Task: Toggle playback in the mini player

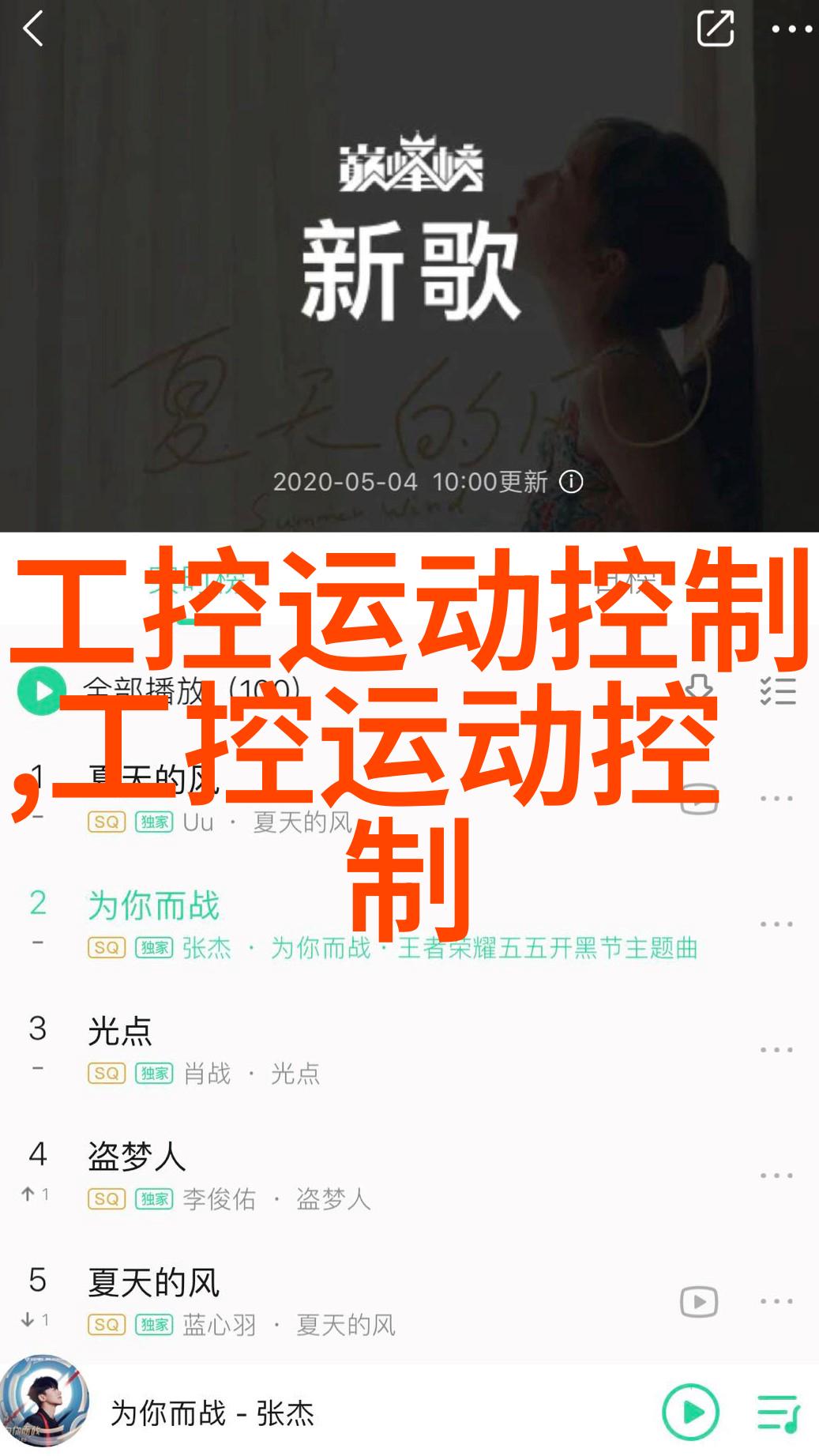Action: (x=691, y=1412)
